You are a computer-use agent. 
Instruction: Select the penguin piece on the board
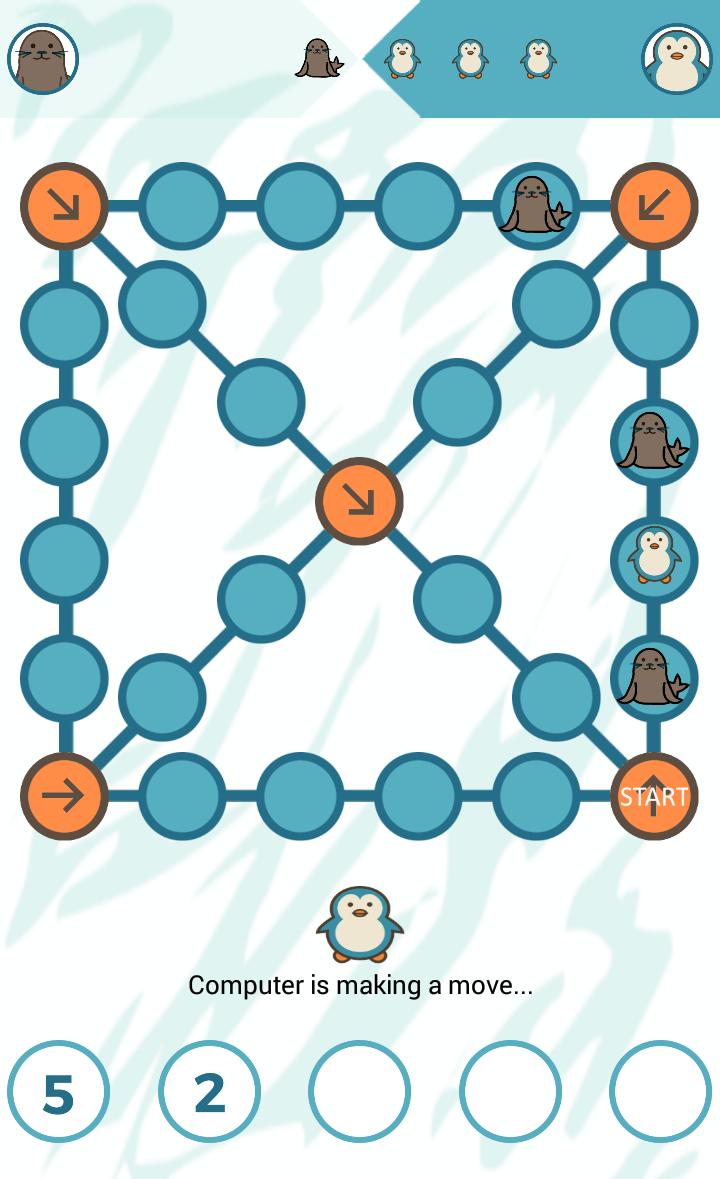[x=653, y=558]
